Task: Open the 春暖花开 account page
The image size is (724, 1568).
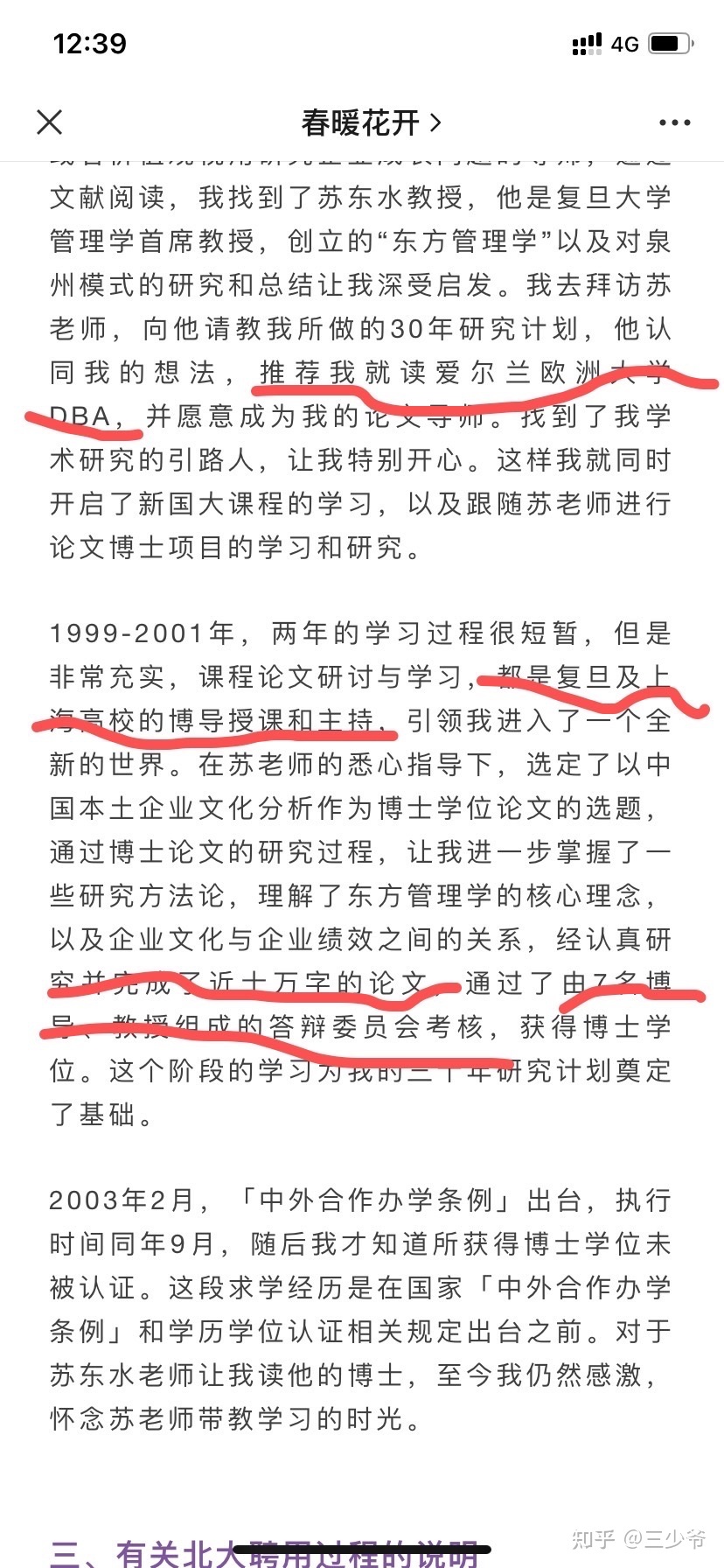Action: tap(371, 122)
